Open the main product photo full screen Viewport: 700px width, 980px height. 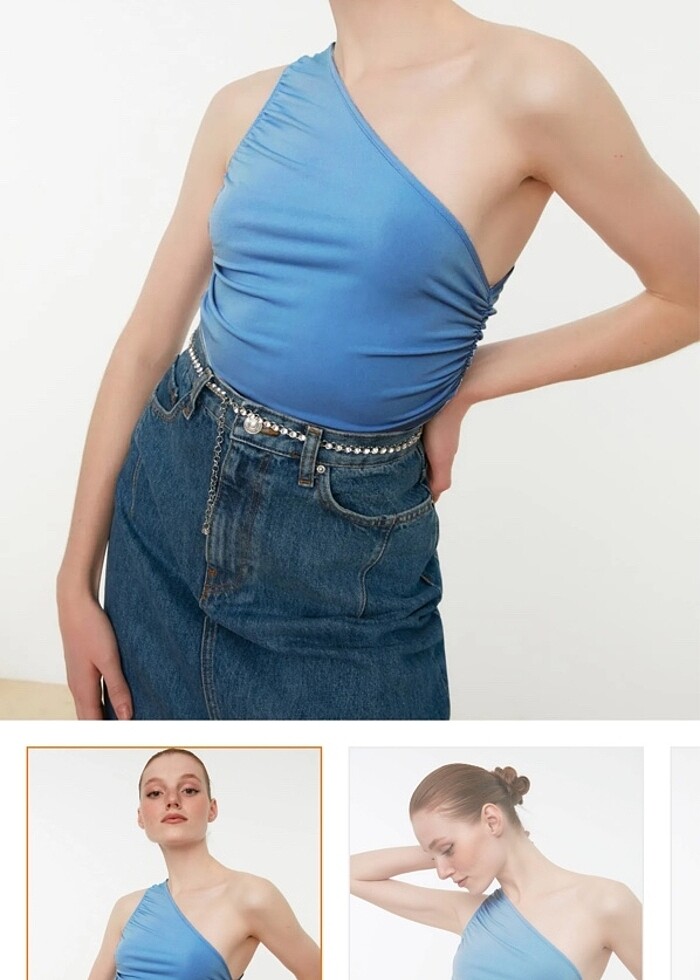(x=350, y=360)
